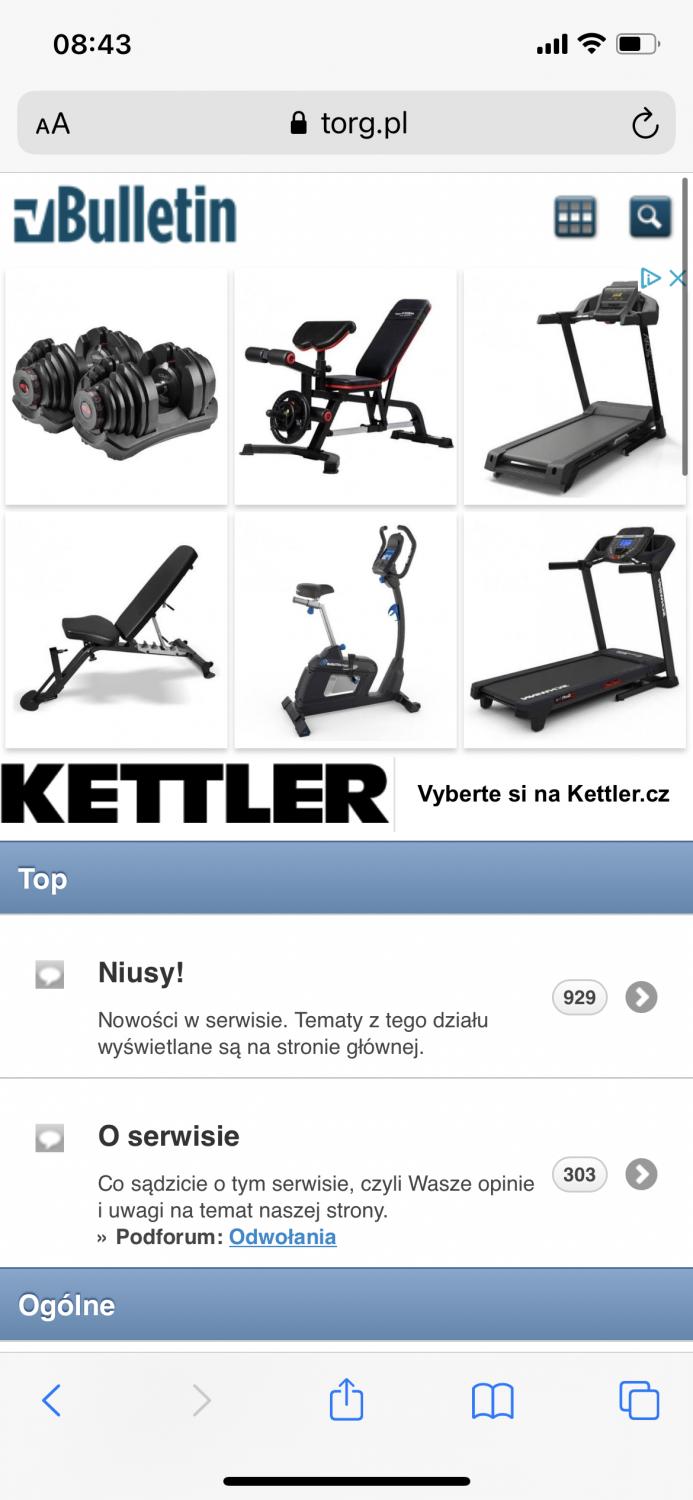
Task: Open the Niusy! forum section
Action: (141, 973)
